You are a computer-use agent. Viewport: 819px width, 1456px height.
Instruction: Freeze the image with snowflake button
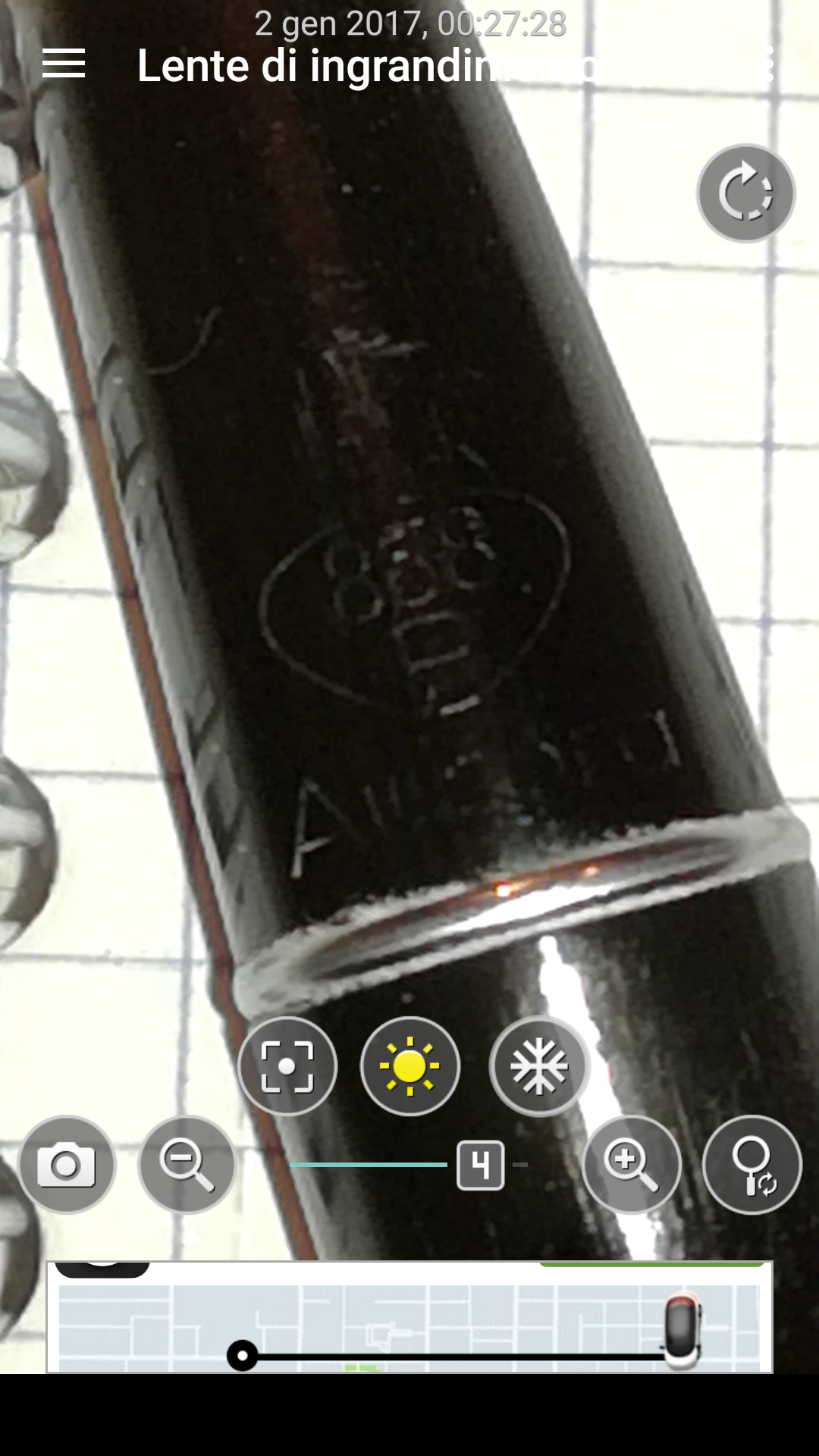pos(539,1066)
